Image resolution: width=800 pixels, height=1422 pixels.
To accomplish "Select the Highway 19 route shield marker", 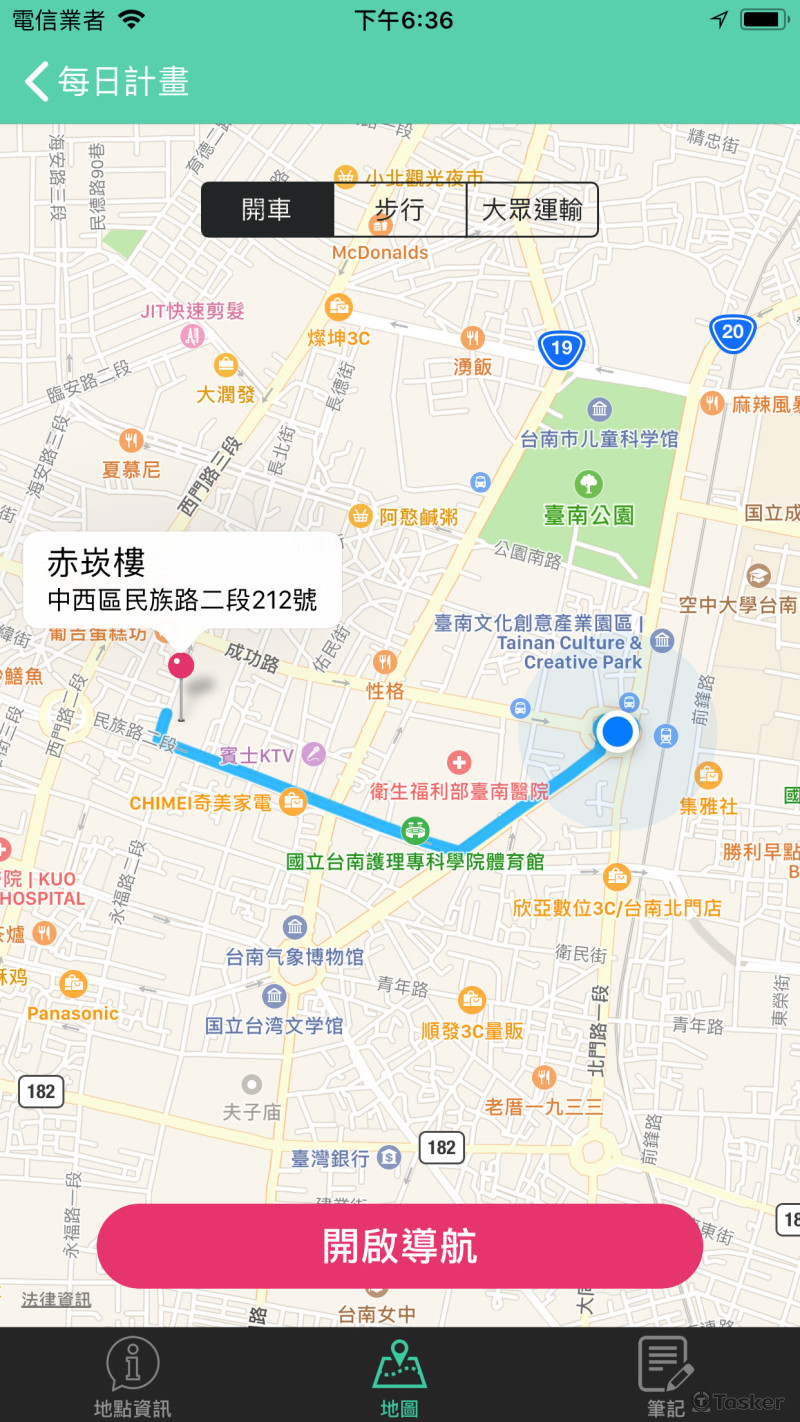I will click(x=561, y=350).
